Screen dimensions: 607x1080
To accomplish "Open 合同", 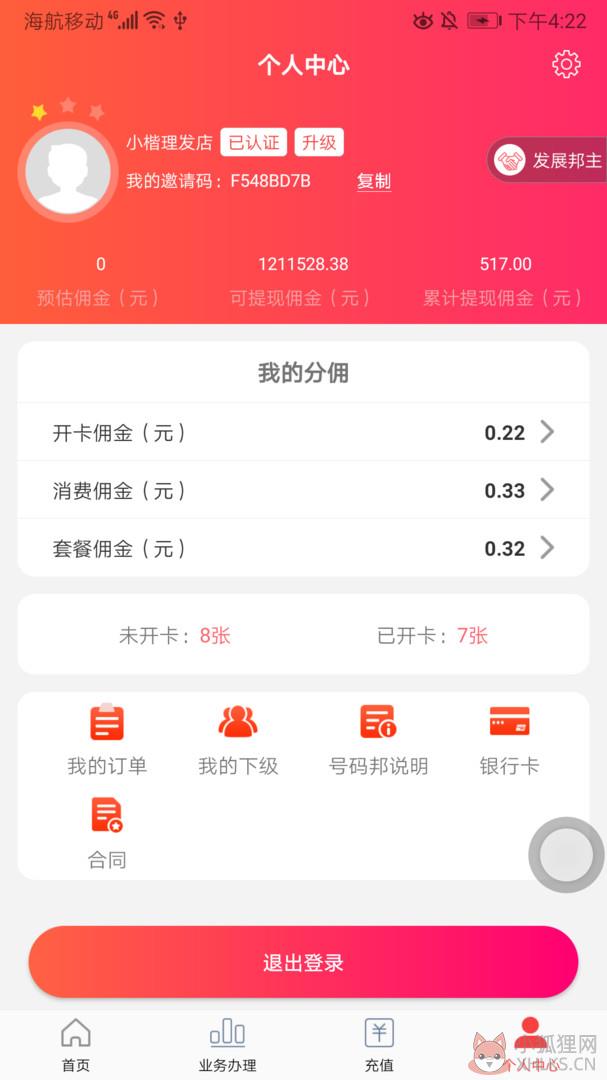I will (x=107, y=833).
